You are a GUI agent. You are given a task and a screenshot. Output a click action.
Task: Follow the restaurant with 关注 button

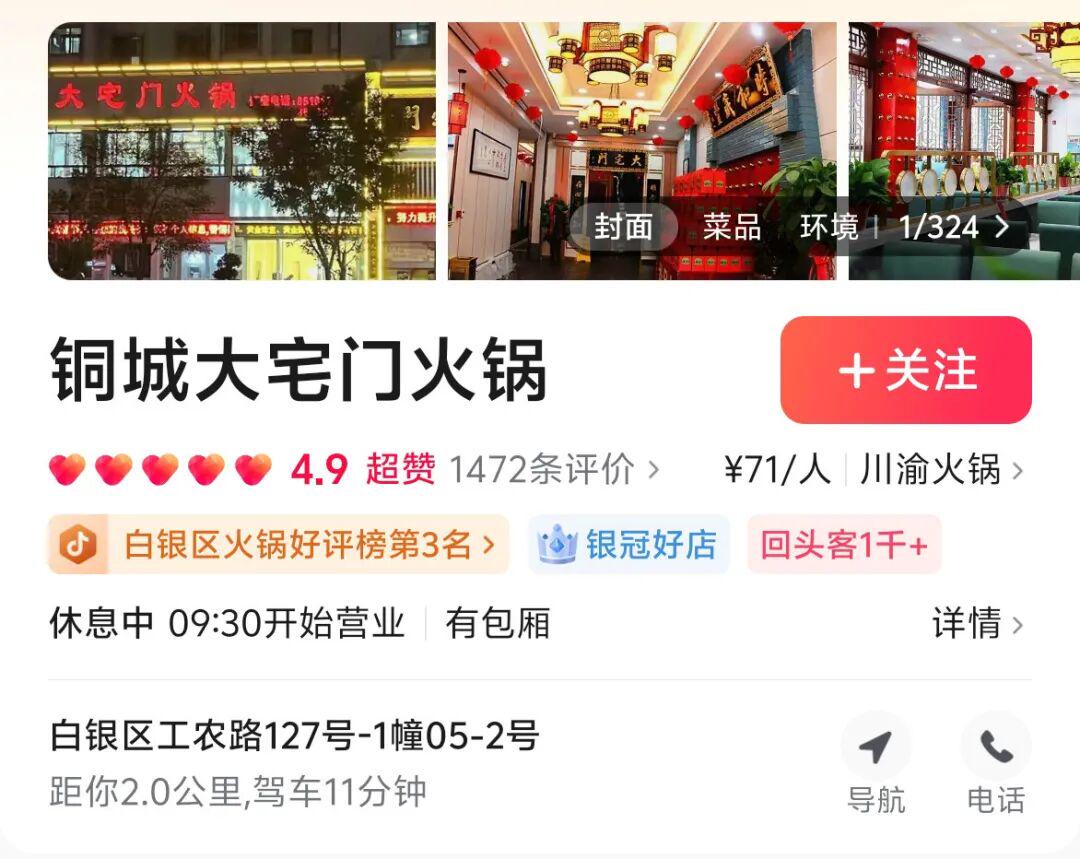(x=905, y=370)
